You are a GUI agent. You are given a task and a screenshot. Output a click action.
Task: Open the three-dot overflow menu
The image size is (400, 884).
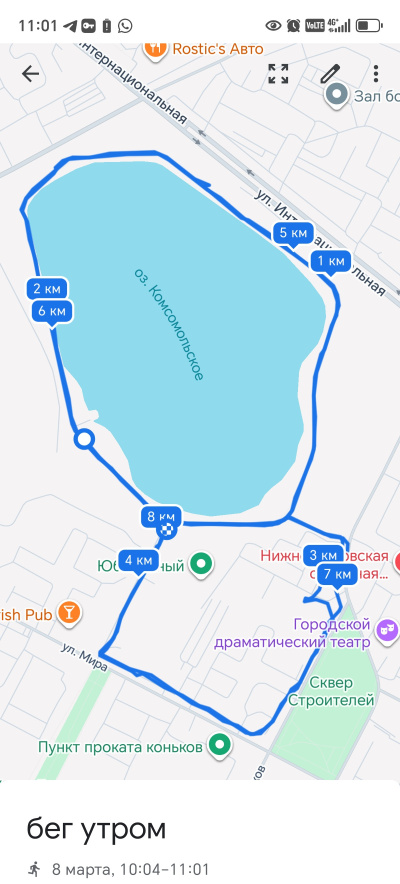[376, 74]
